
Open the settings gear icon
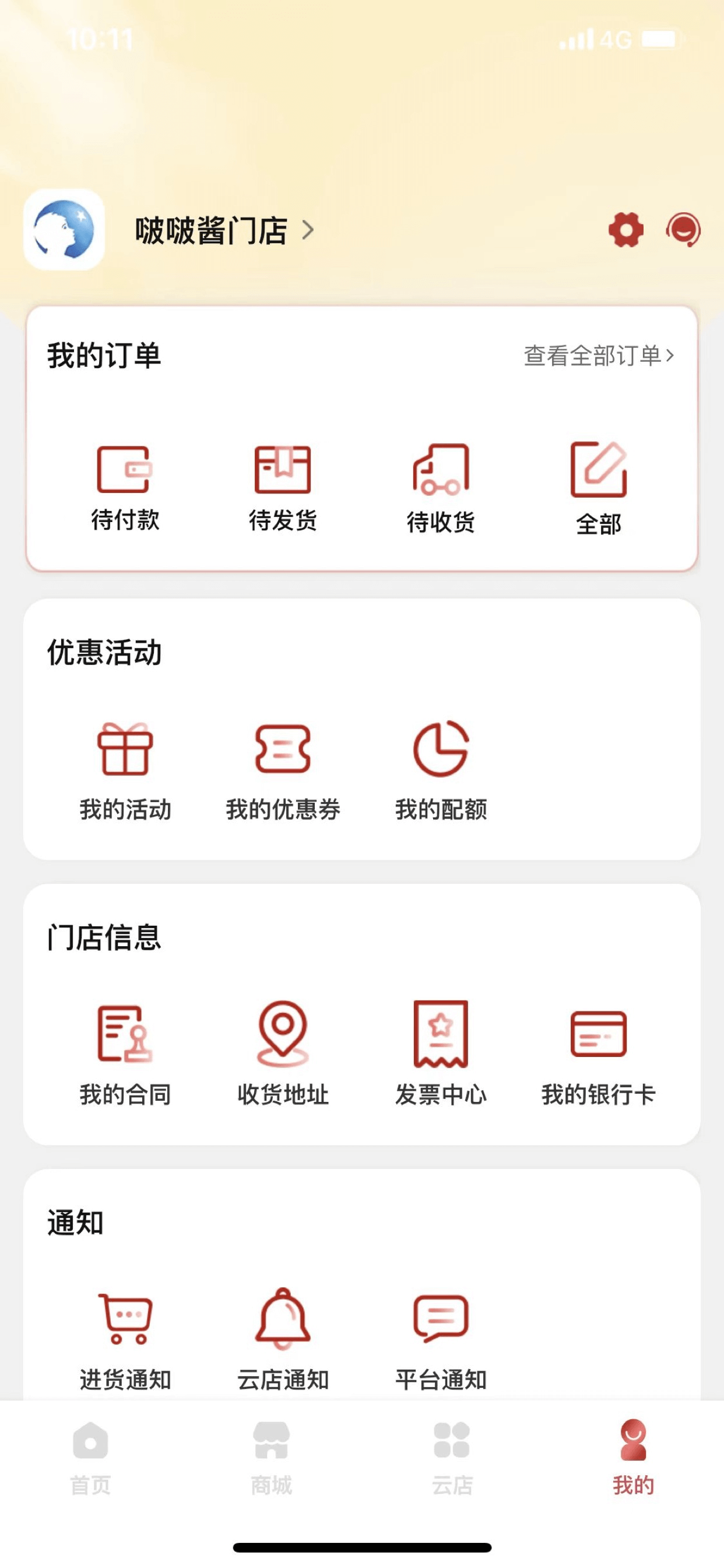pos(625,230)
